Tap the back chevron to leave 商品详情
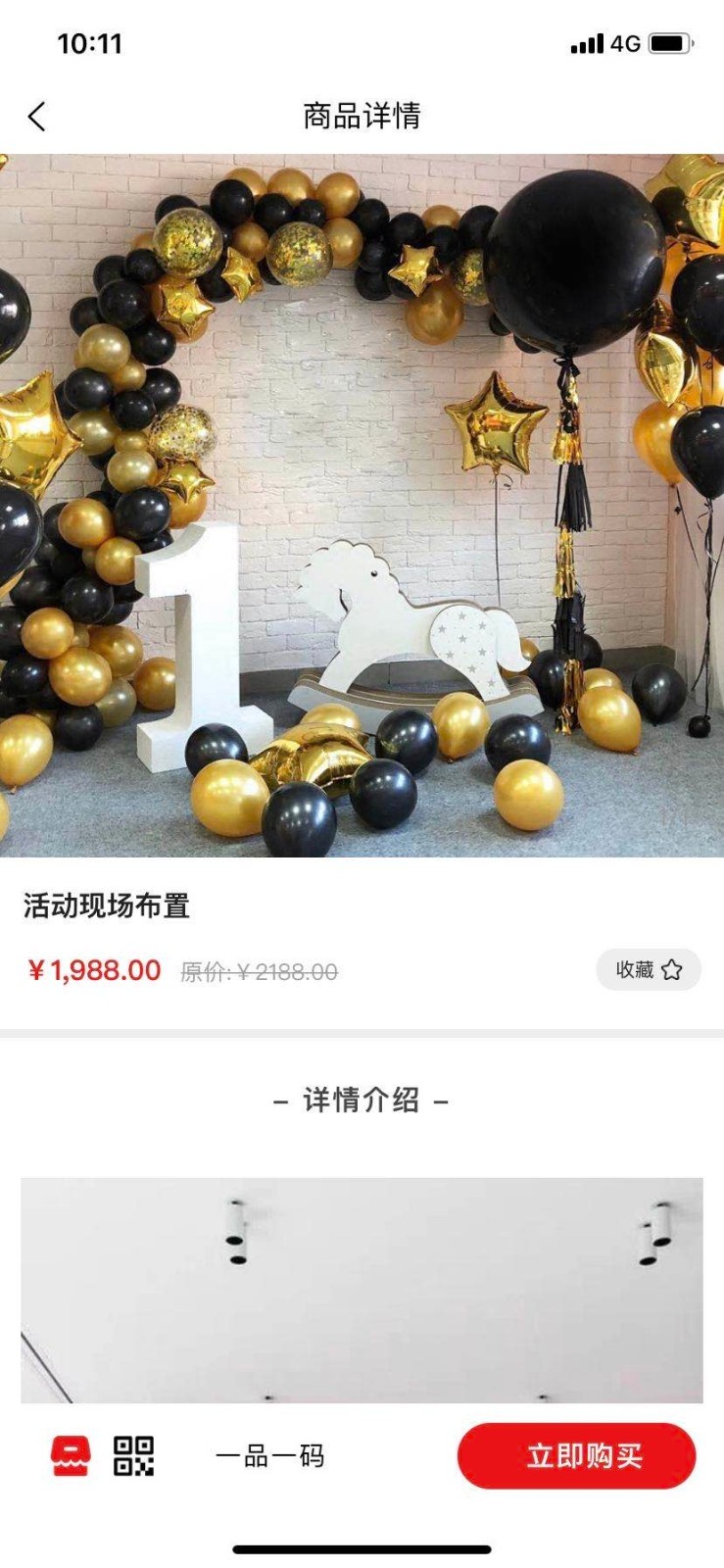The width and height of the screenshot is (724, 1568). click(37, 116)
